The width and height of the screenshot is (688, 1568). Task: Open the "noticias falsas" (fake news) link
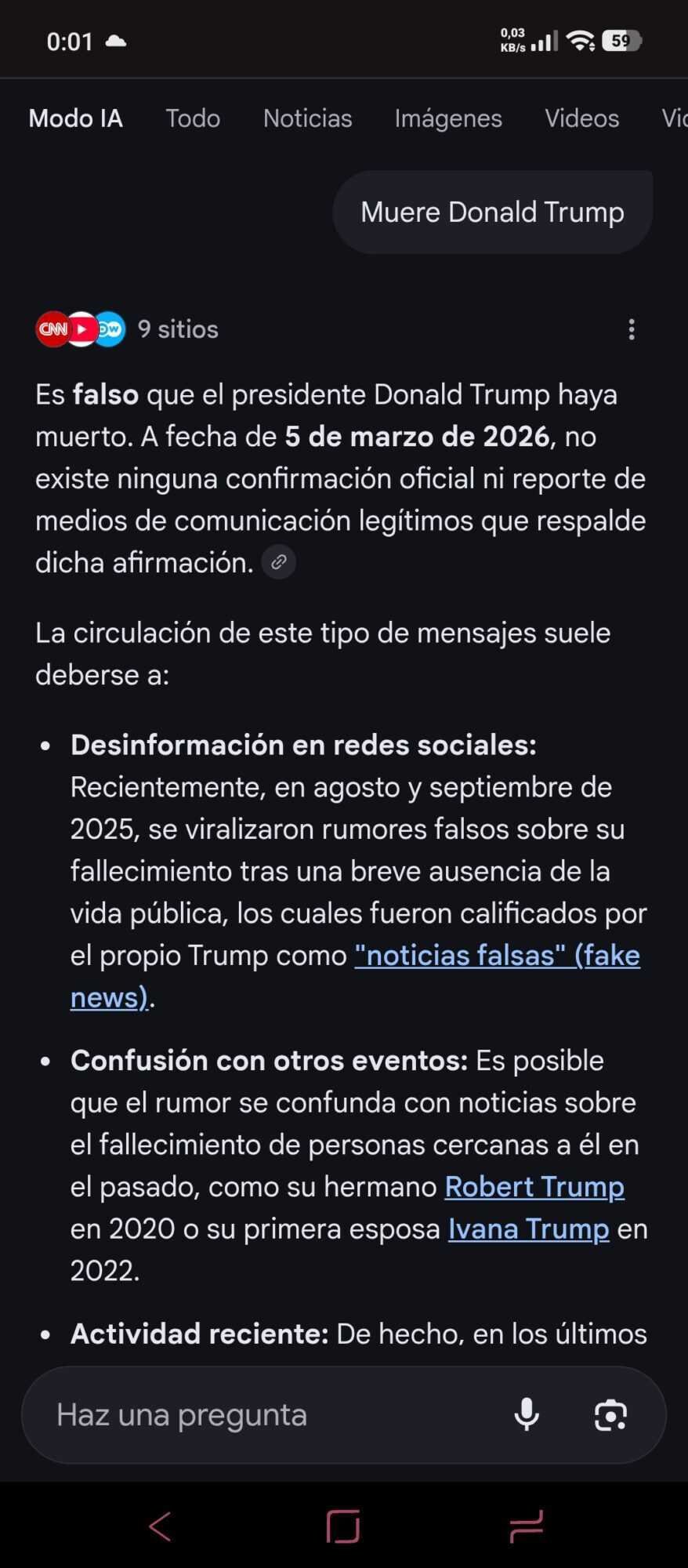click(497, 956)
